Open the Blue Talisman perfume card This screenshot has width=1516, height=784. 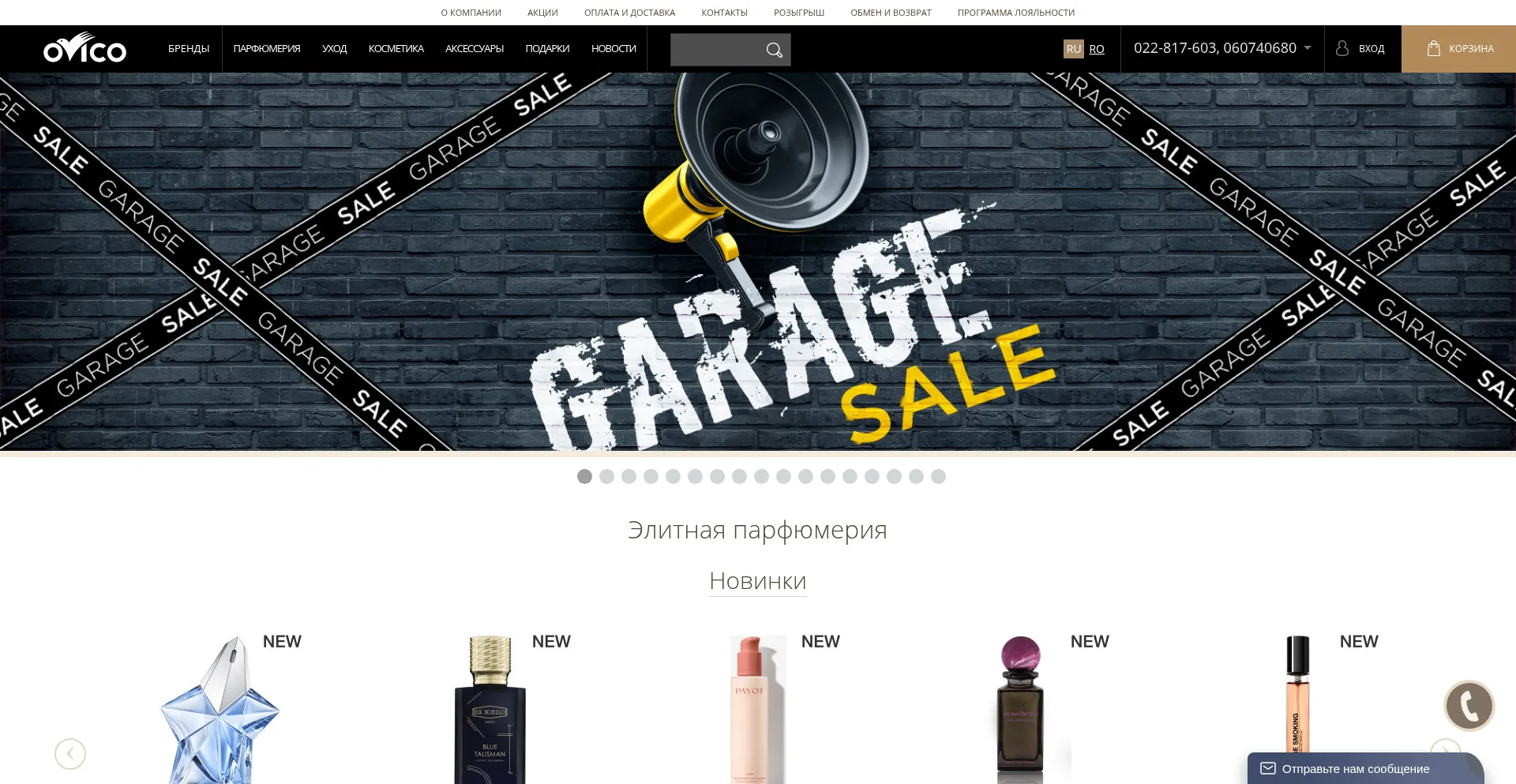pos(490,711)
